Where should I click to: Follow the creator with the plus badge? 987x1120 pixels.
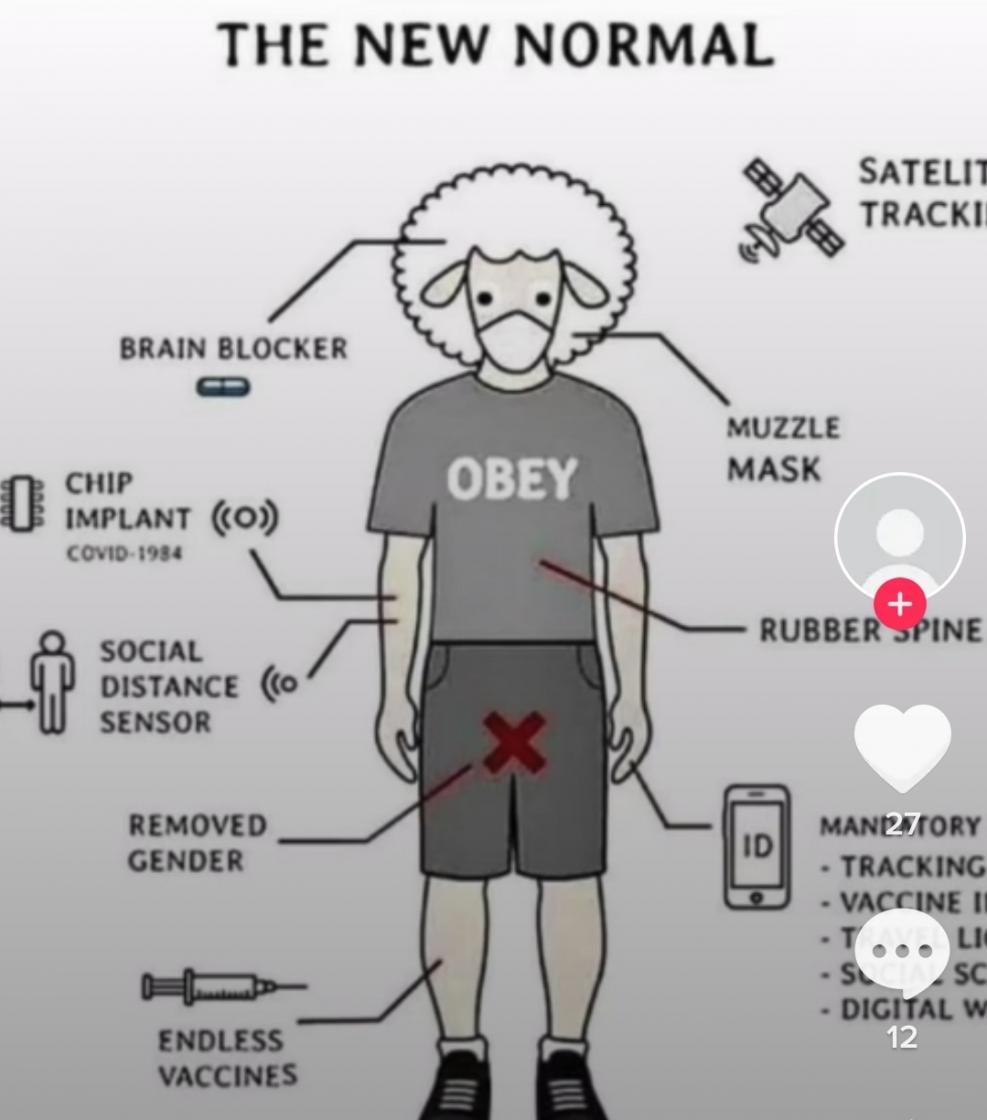900,604
